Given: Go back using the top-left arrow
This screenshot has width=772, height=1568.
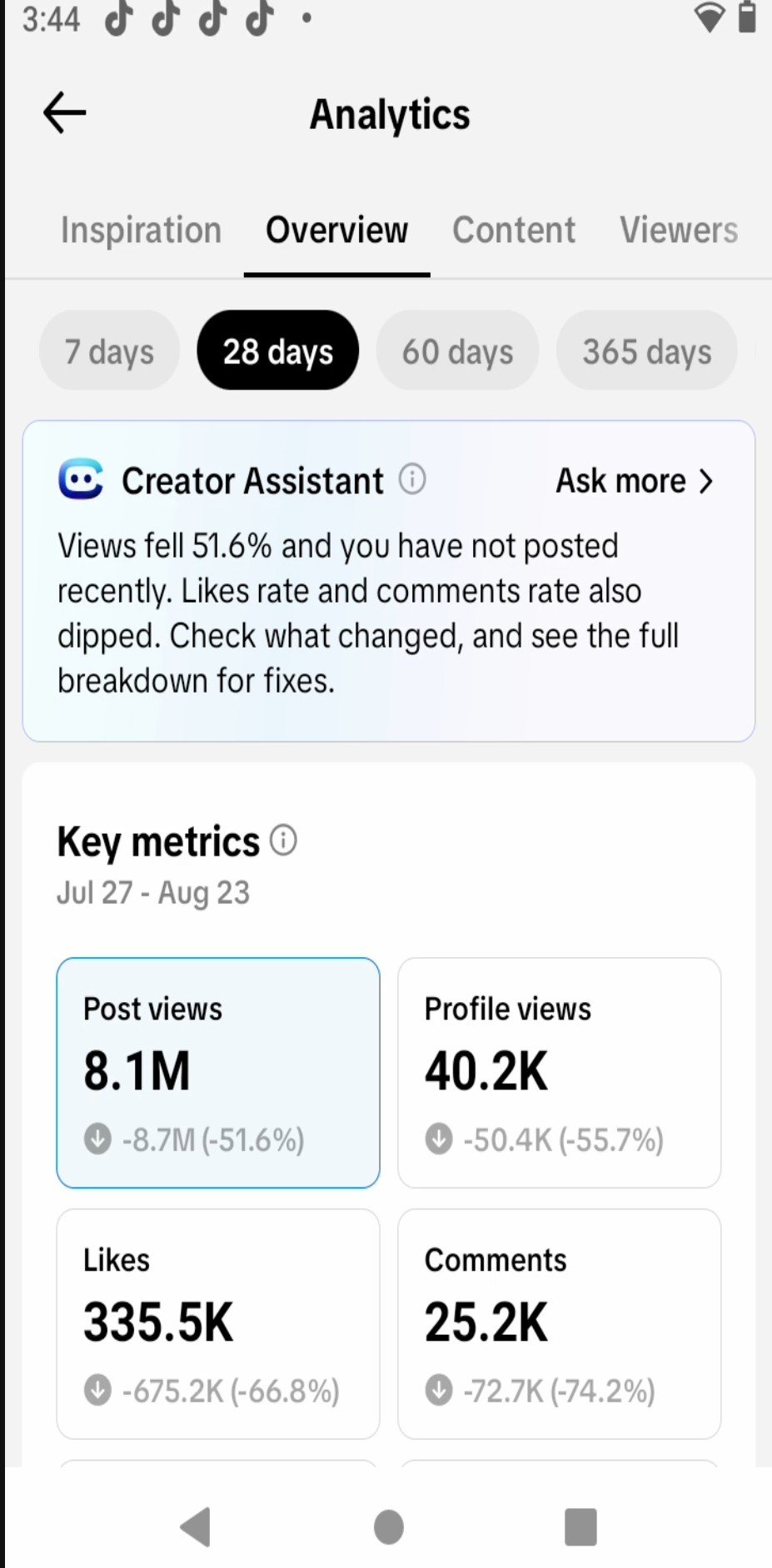Looking at the screenshot, I should [65, 113].
